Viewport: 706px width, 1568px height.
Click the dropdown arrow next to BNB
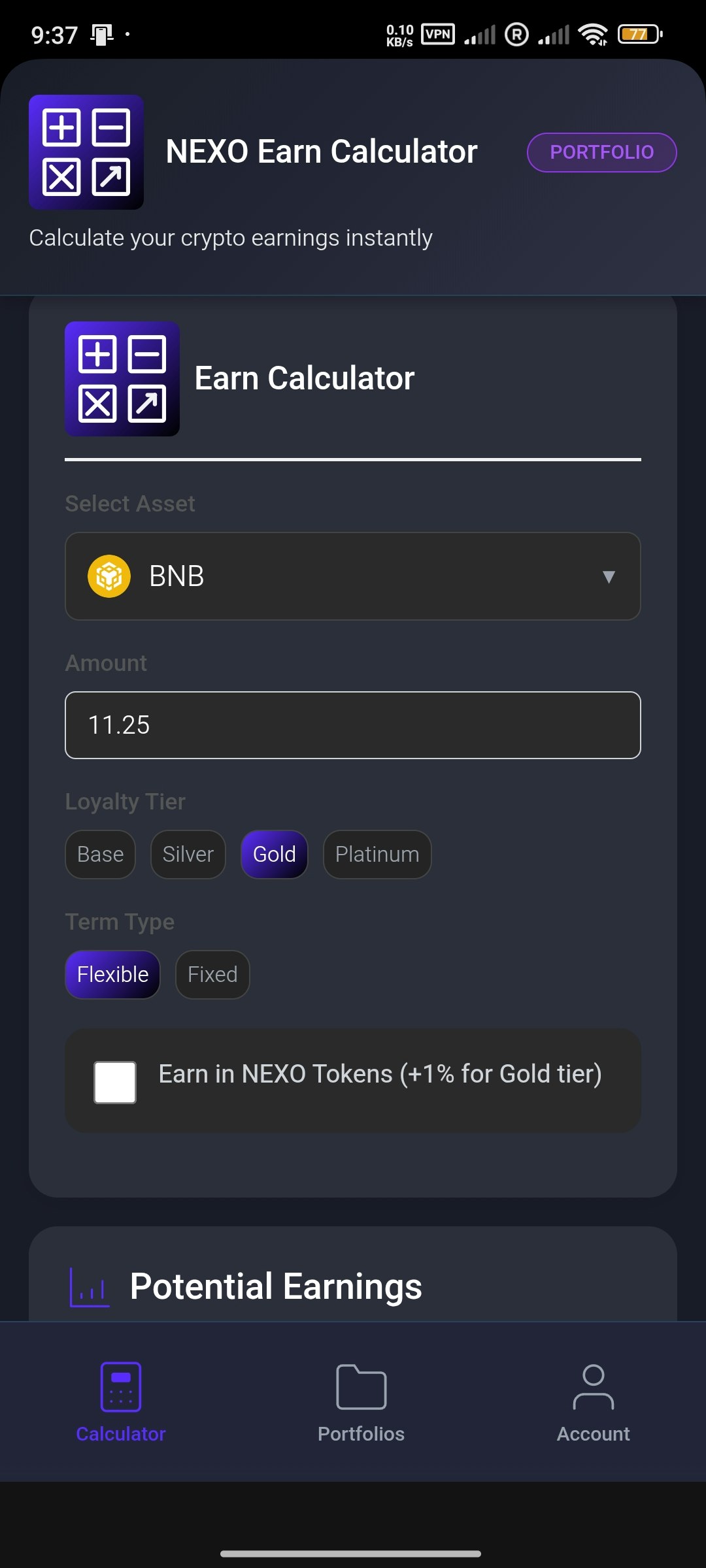click(x=609, y=576)
